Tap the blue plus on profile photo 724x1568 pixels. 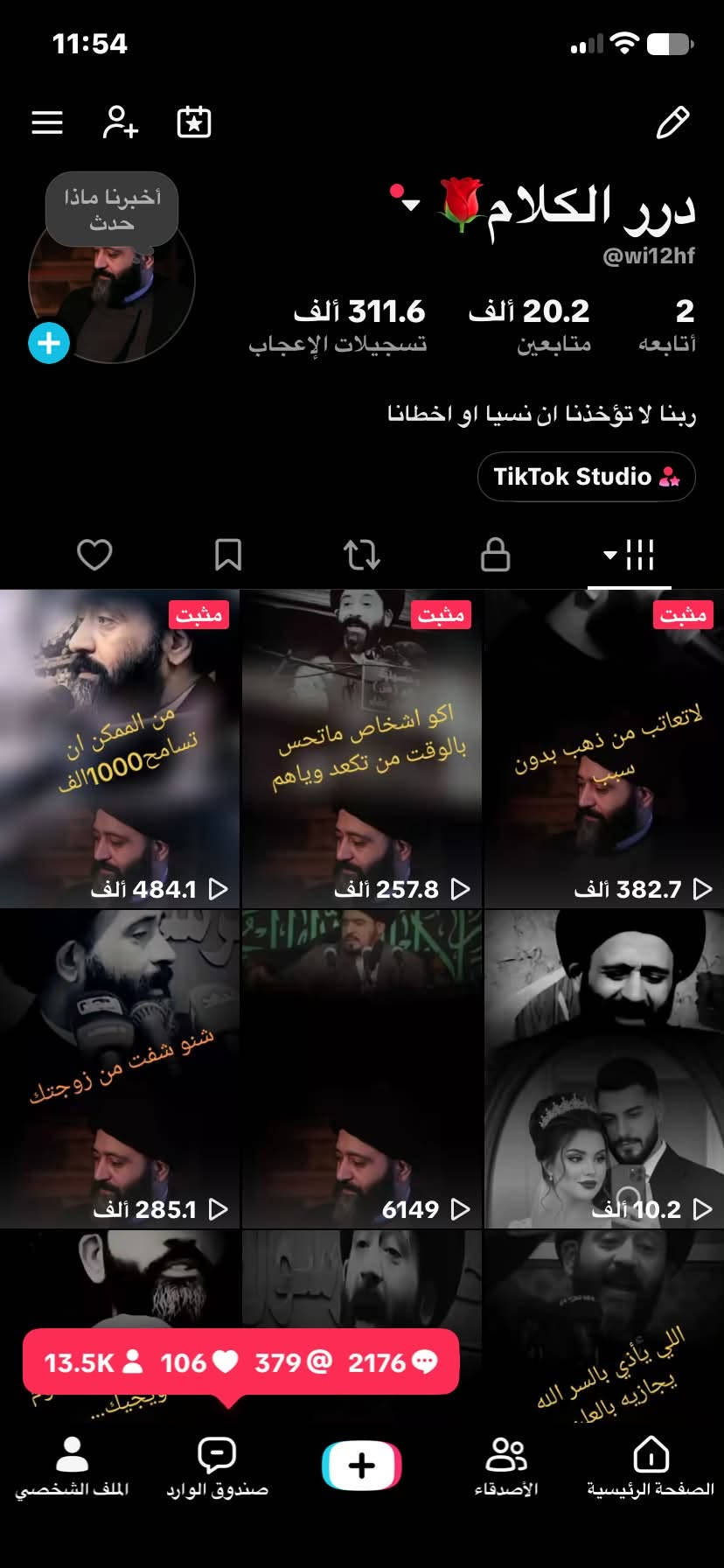(49, 343)
